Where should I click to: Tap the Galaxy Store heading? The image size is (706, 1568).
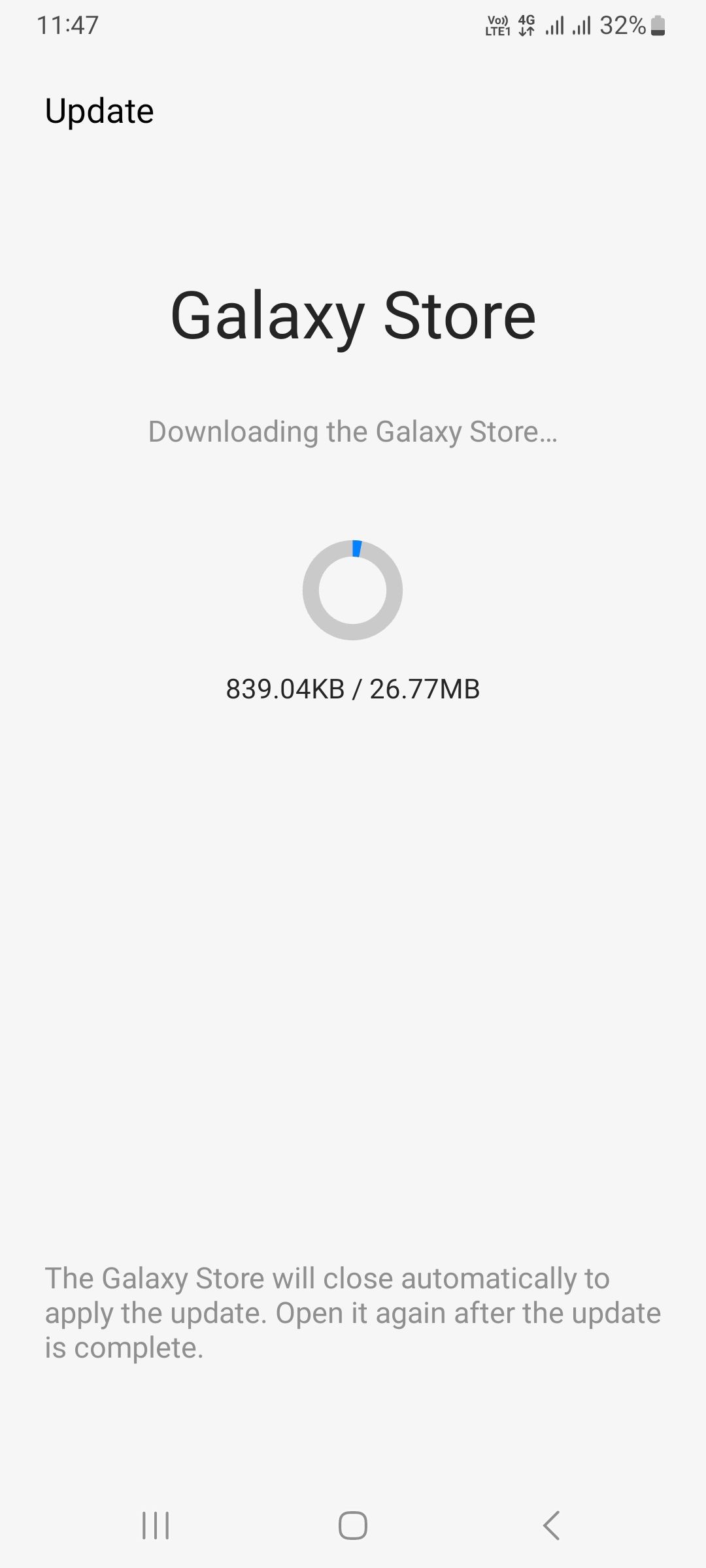353,317
